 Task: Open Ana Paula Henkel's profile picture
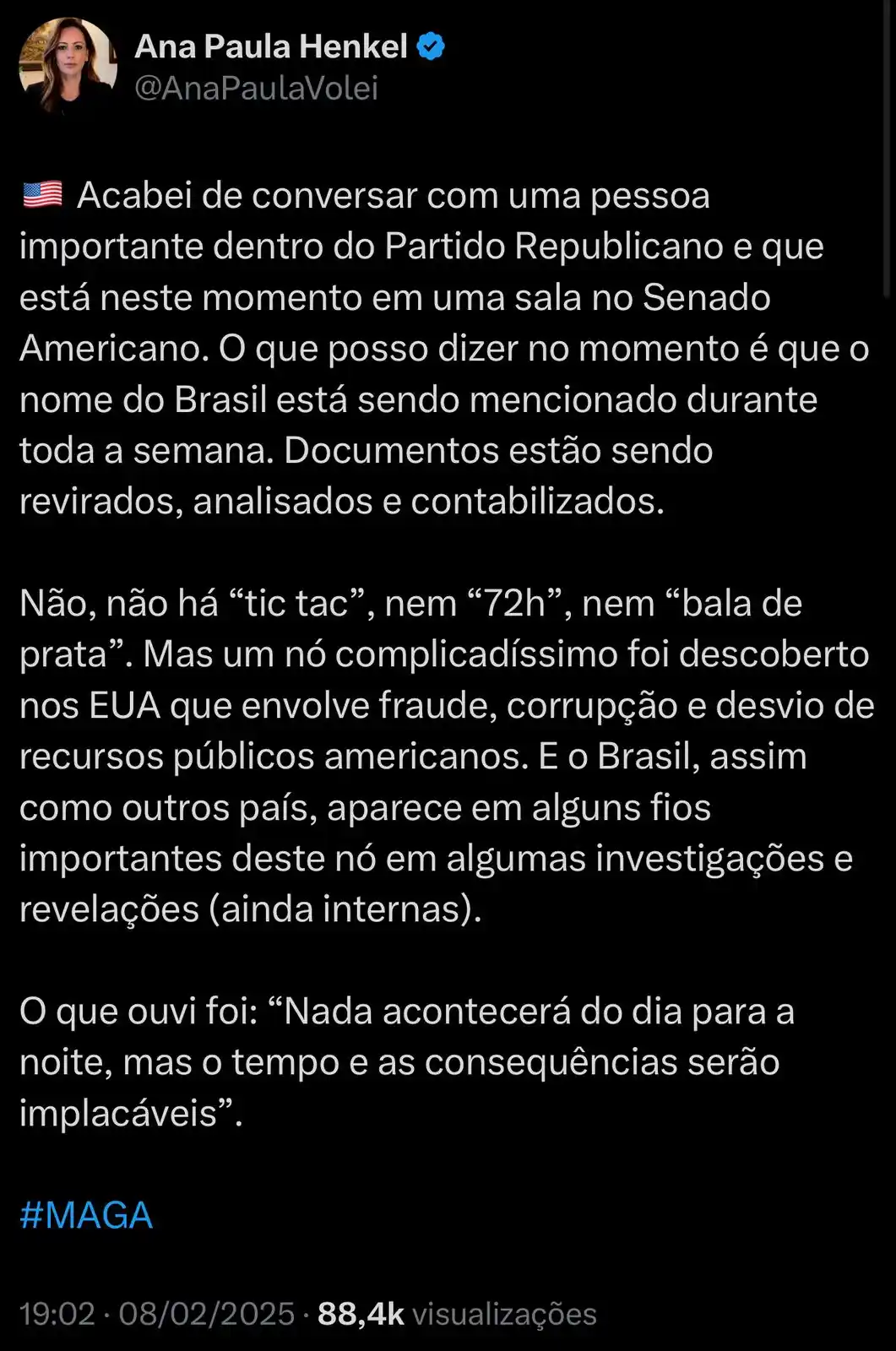(x=68, y=66)
